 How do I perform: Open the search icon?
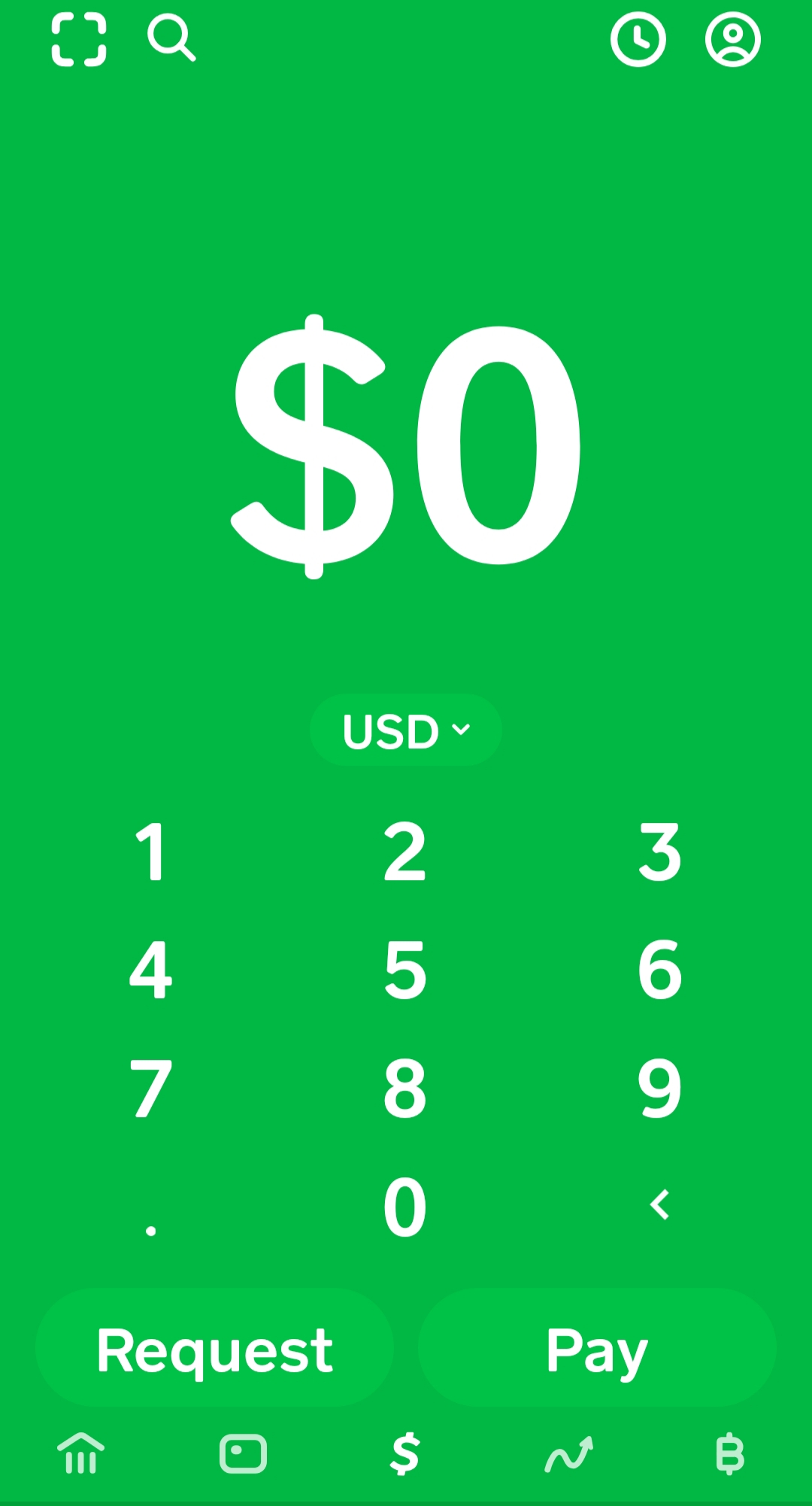171,38
